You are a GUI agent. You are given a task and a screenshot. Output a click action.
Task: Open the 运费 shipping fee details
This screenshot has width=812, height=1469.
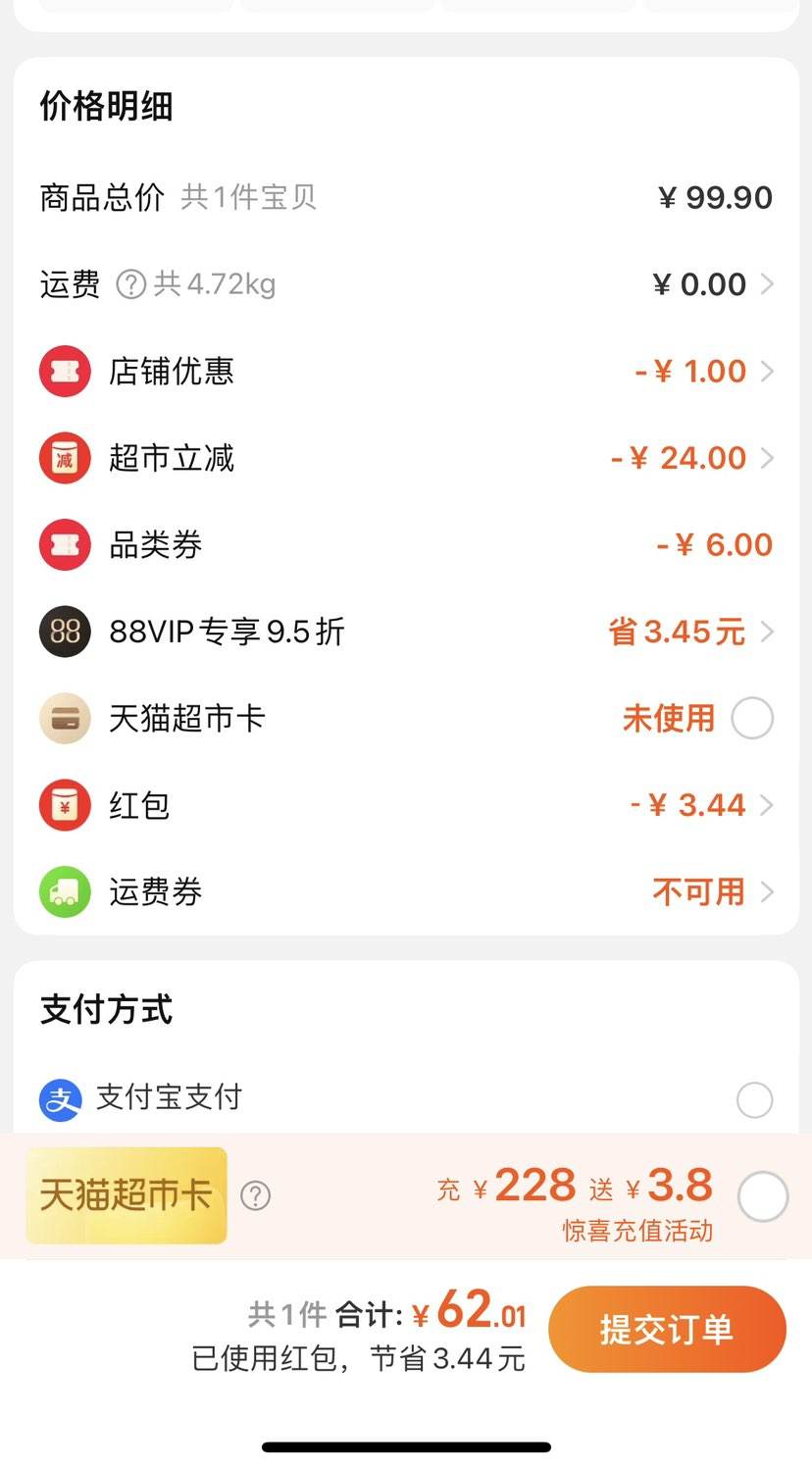[406, 284]
